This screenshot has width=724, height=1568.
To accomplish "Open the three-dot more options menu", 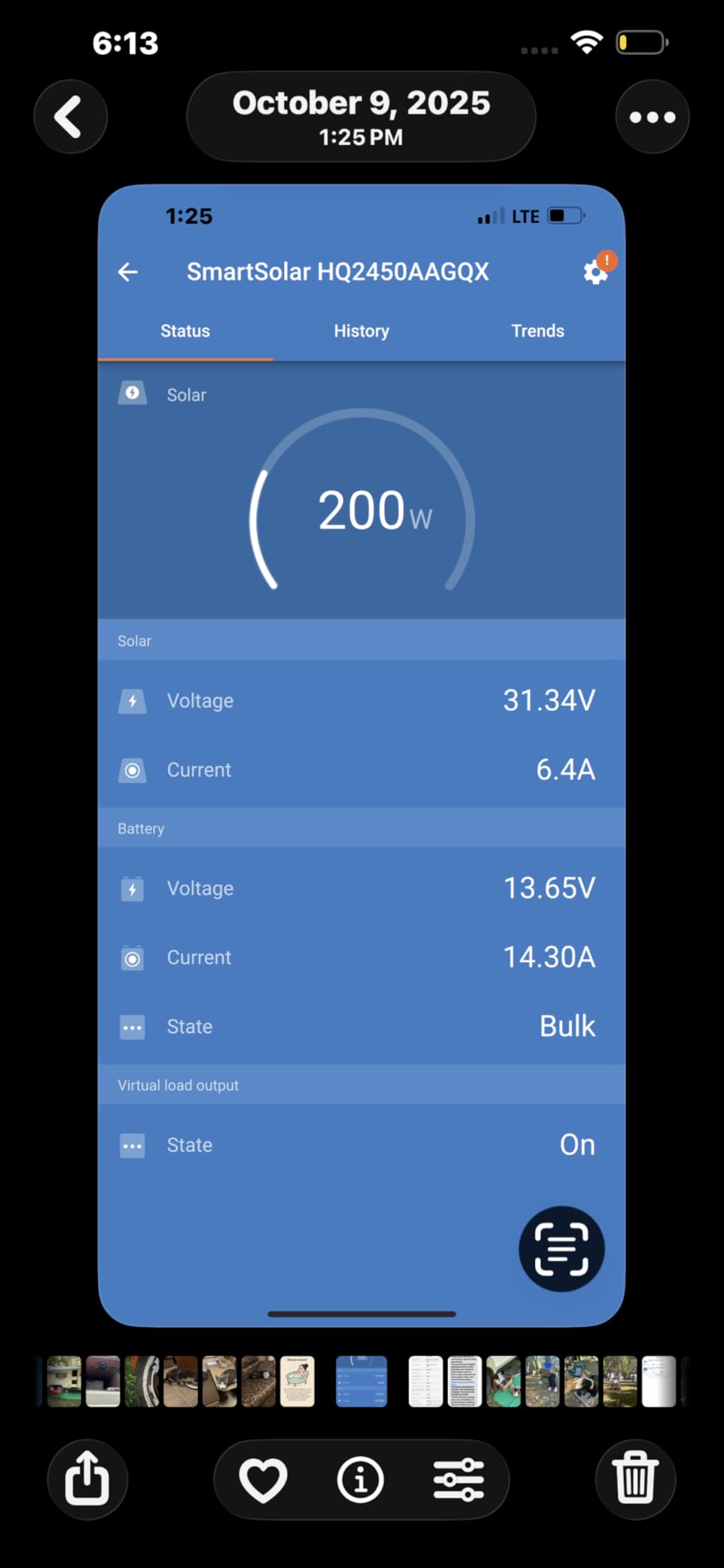I will (652, 117).
